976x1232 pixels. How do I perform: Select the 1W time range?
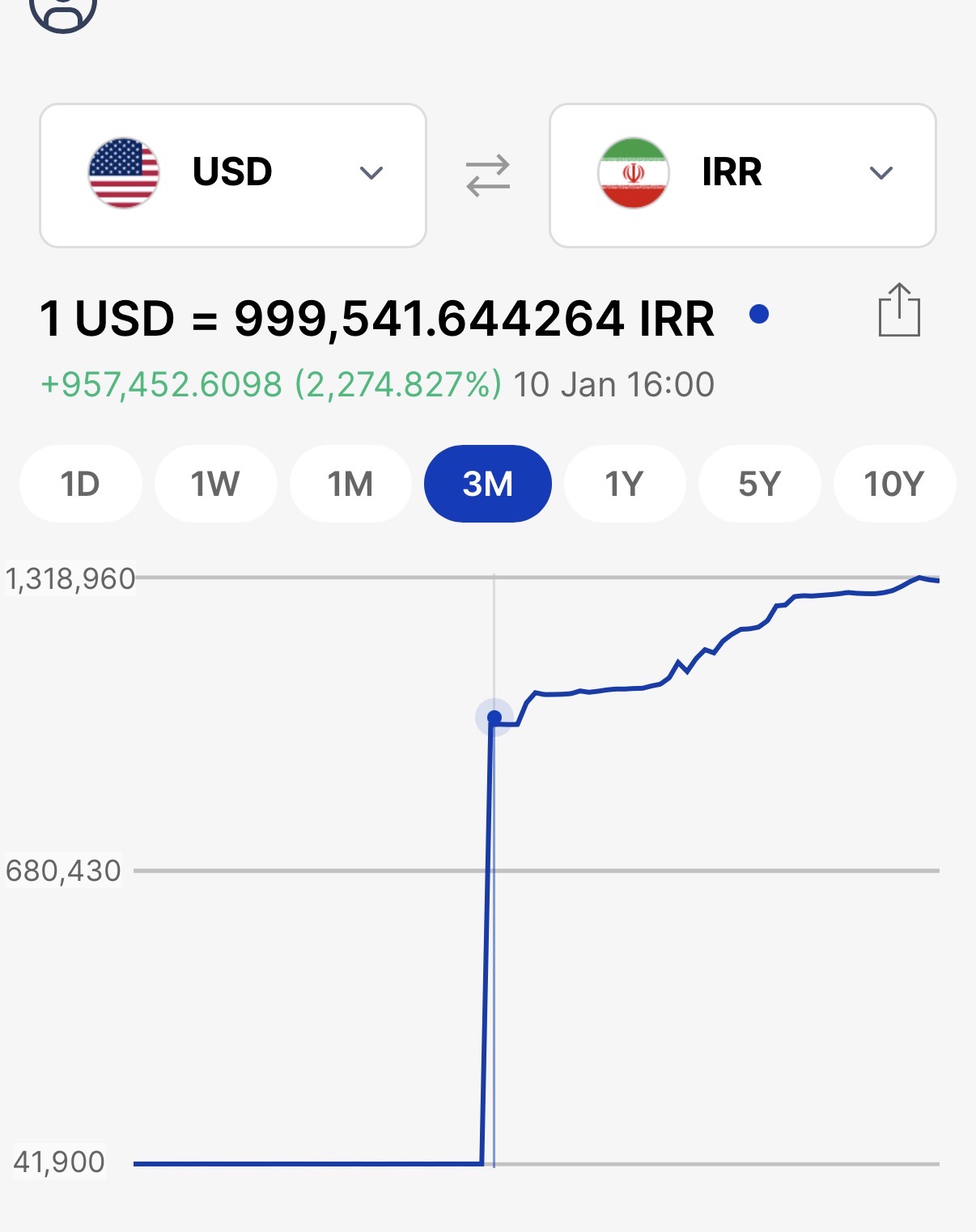[215, 484]
